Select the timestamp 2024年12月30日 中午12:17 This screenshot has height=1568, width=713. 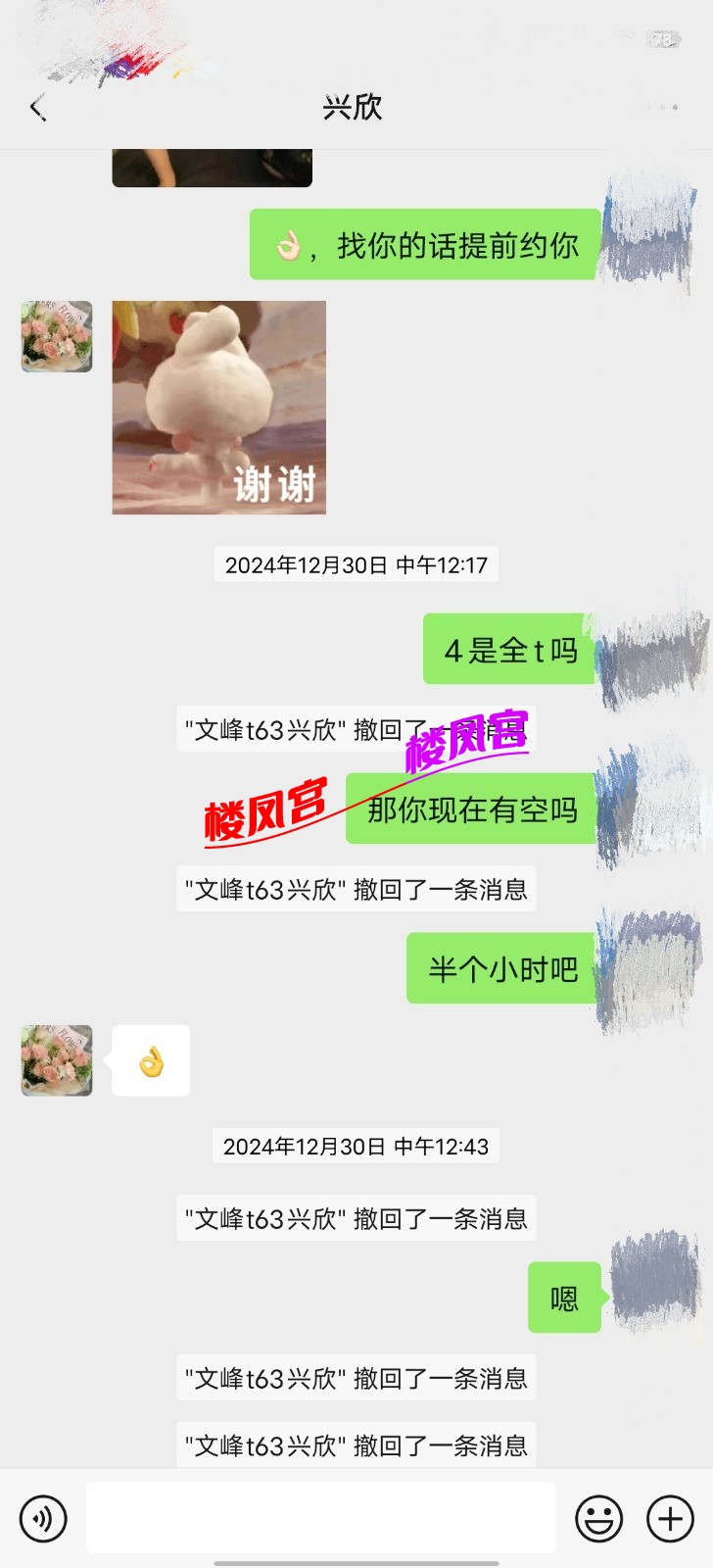click(x=356, y=564)
